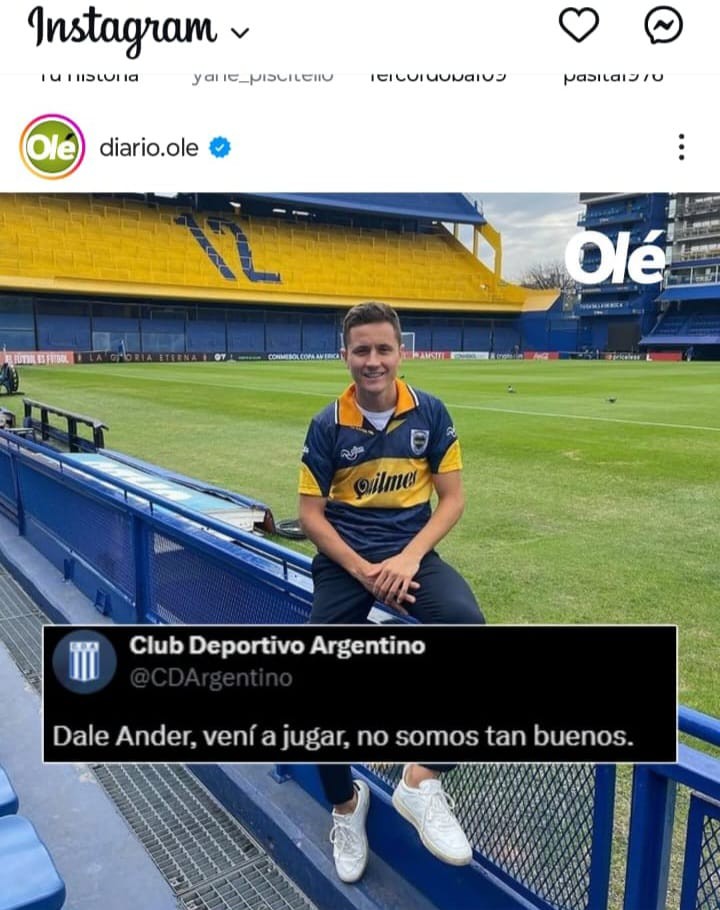Tap the diario.ole username

(x=149, y=148)
